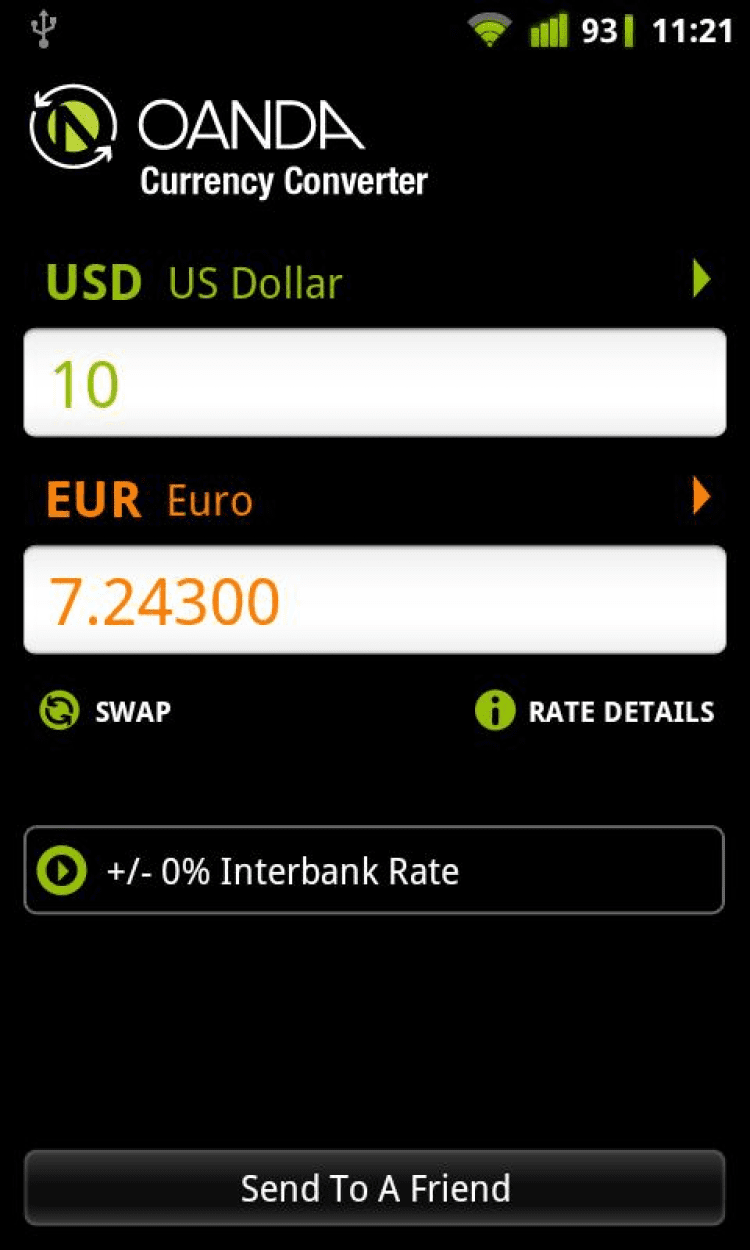Tap the USD amount field showing 10

pos(375,383)
